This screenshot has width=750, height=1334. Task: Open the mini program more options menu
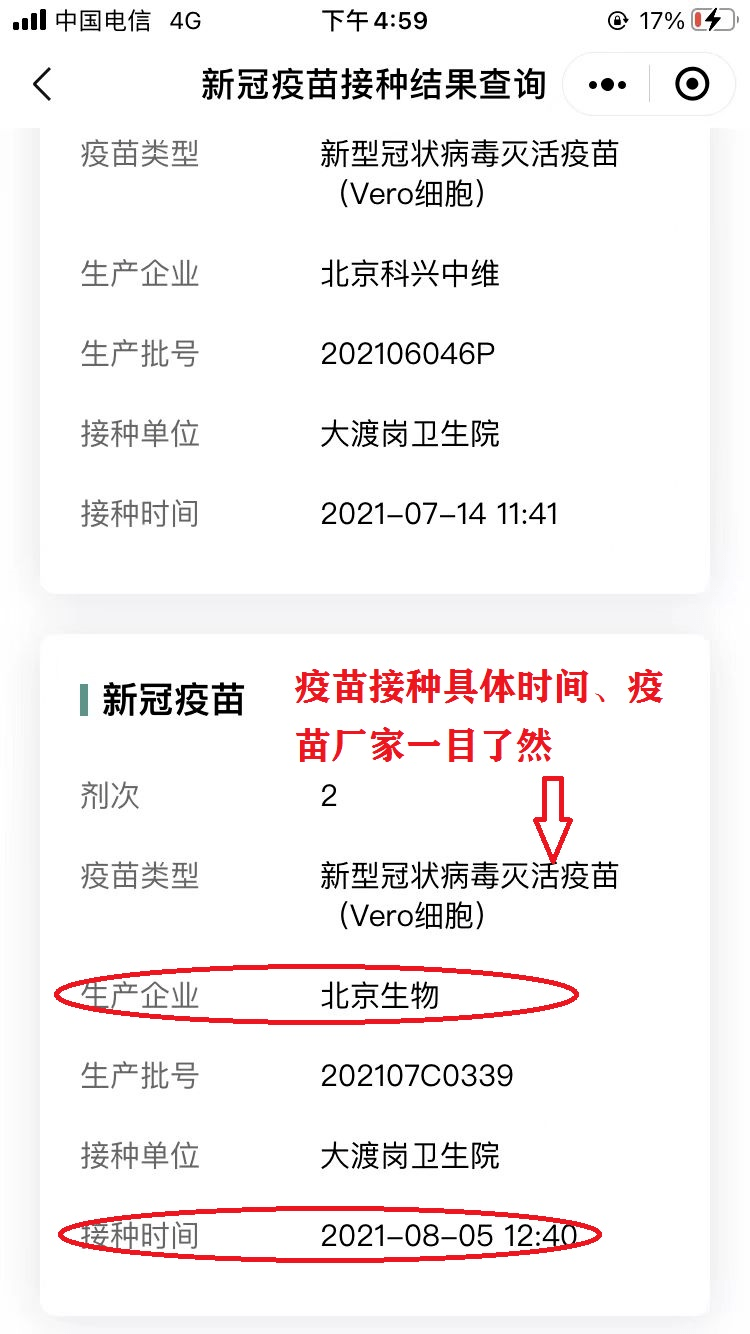(608, 85)
